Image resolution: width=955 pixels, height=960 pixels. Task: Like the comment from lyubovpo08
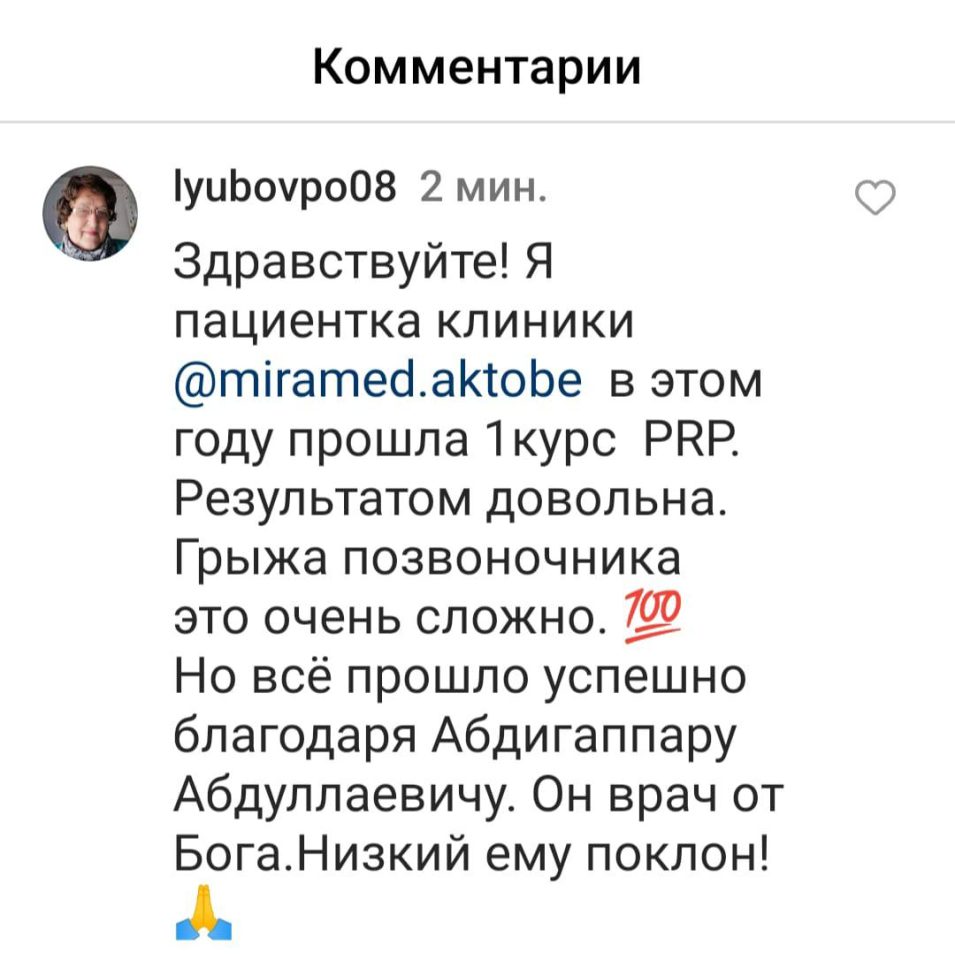tap(876, 200)
